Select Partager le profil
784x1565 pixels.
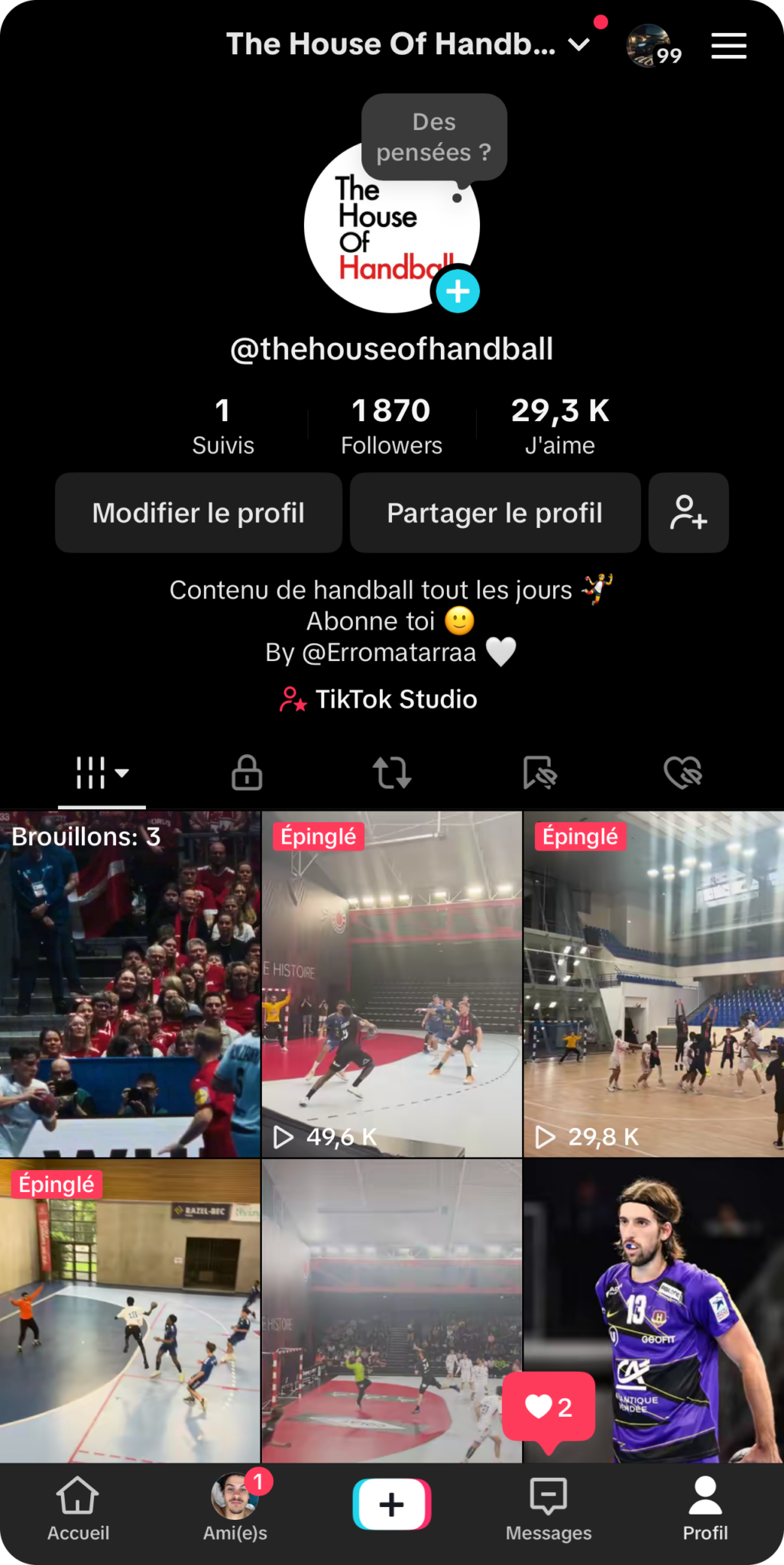(495, 513)
